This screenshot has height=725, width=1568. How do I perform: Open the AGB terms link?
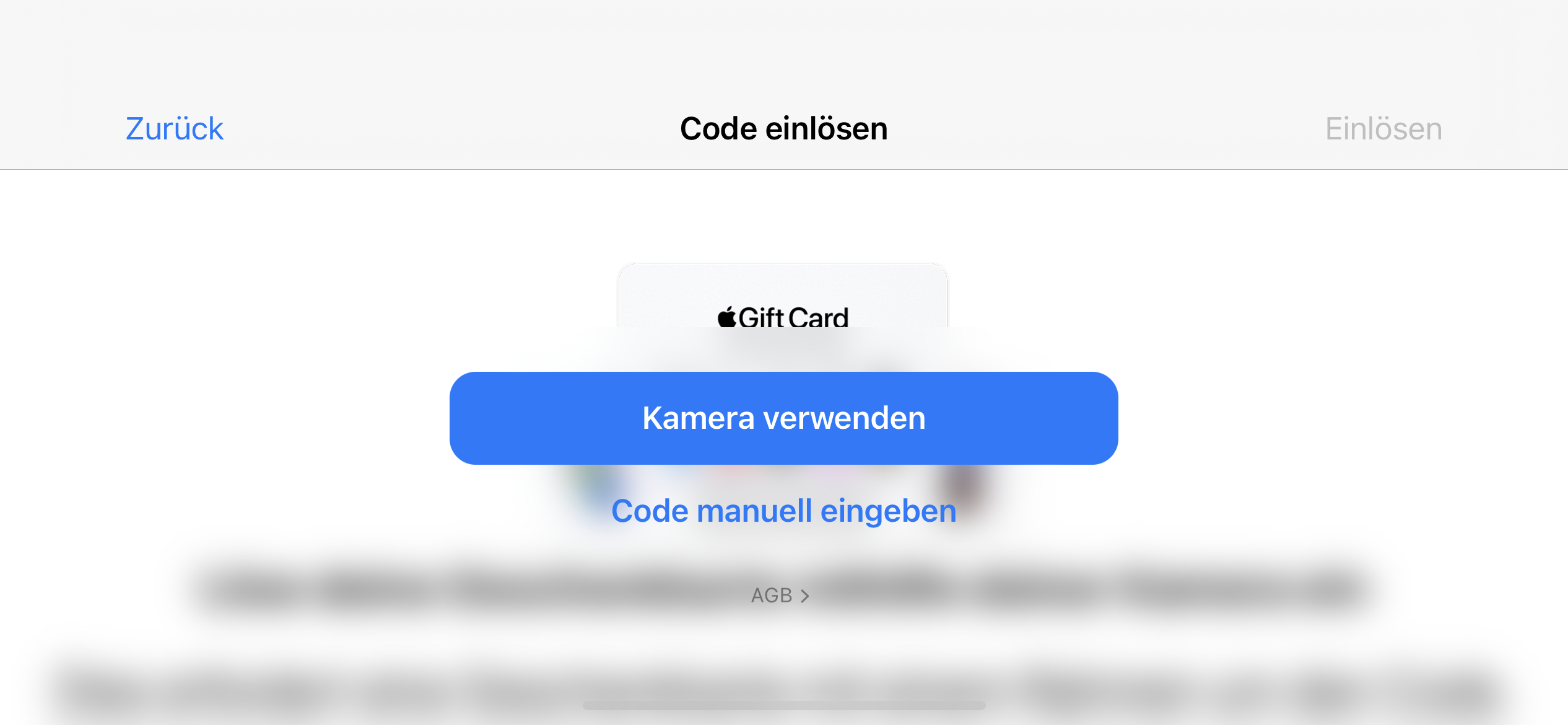780,595
